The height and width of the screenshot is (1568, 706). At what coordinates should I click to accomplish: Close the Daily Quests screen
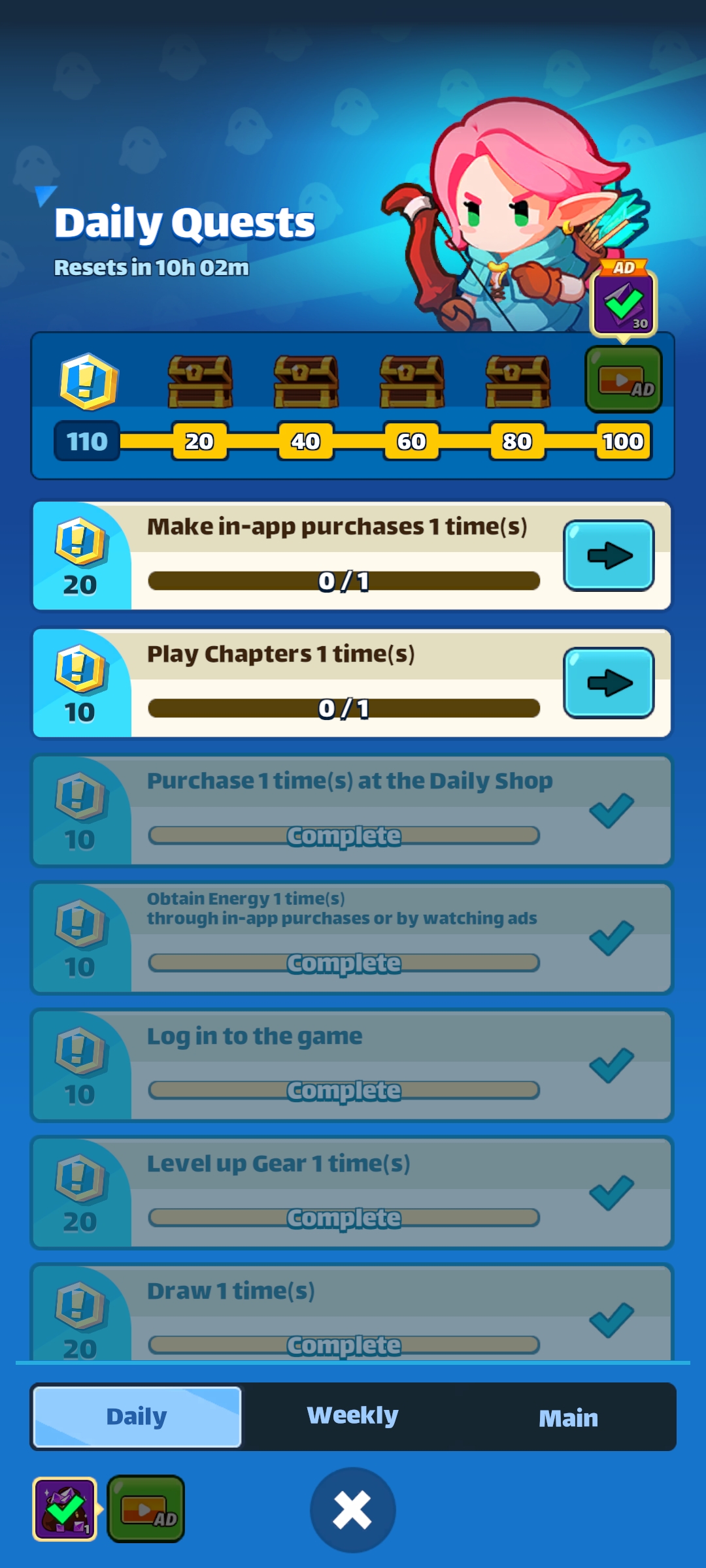pyautogui.click(x=352, y=1510)
